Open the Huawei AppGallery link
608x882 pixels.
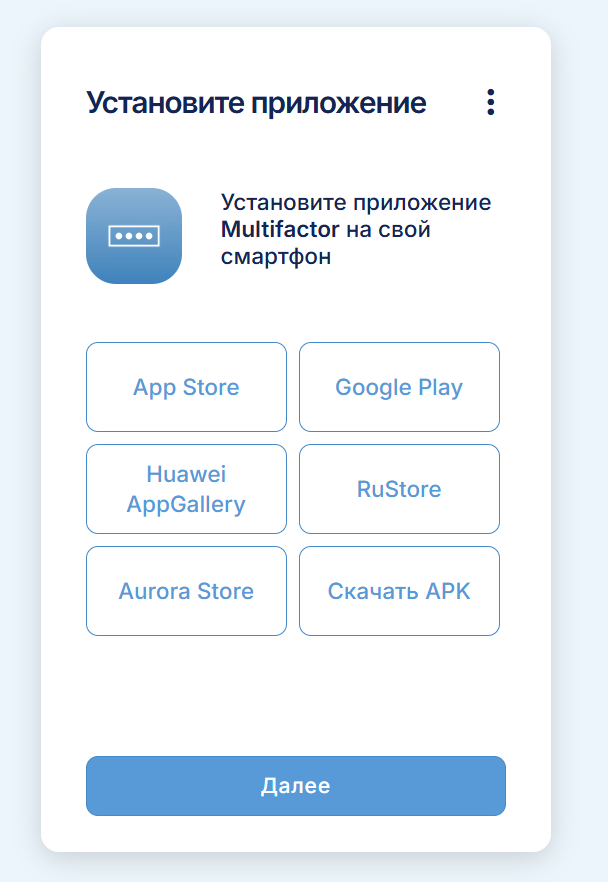[x=186, y=489]
